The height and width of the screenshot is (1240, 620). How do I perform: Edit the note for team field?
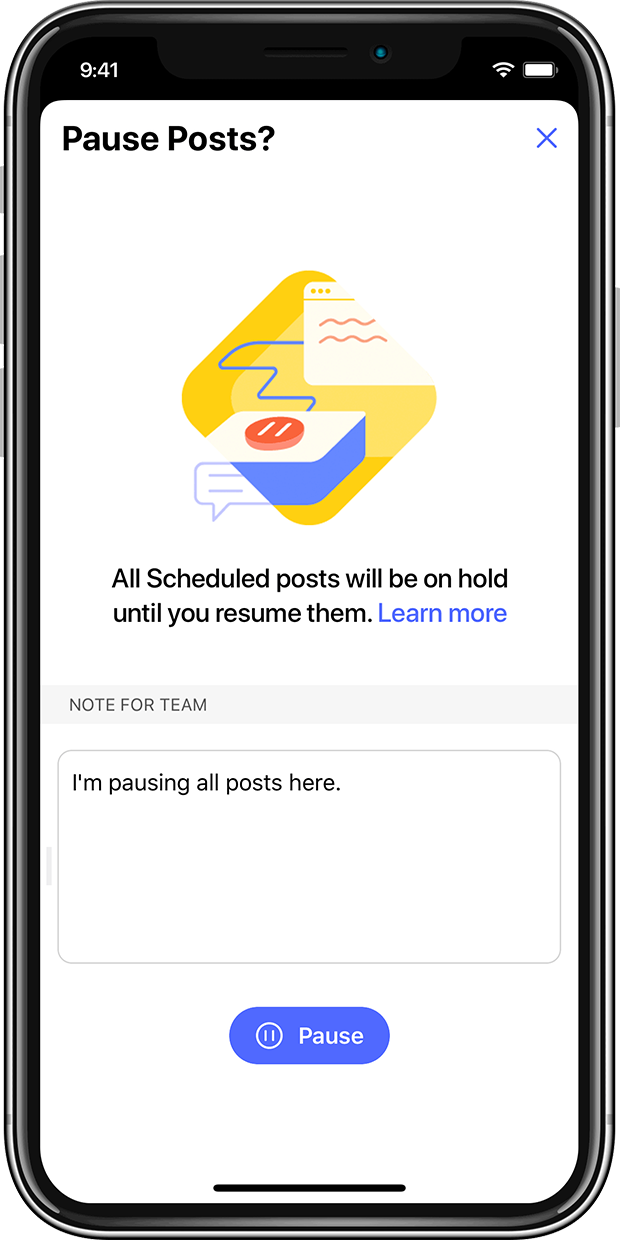(309, 856)
